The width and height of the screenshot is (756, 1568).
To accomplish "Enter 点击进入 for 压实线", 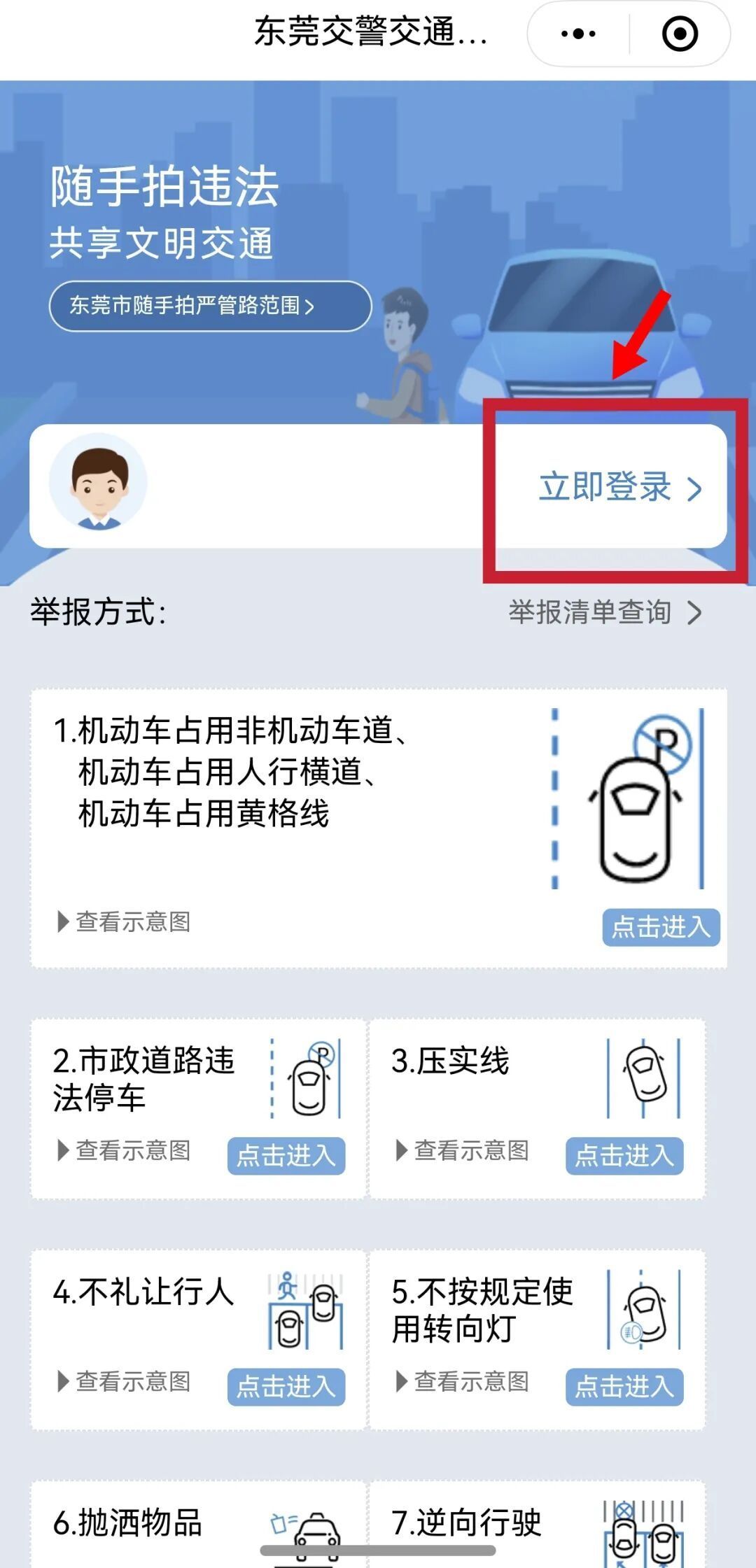I will click(624, 1155).
